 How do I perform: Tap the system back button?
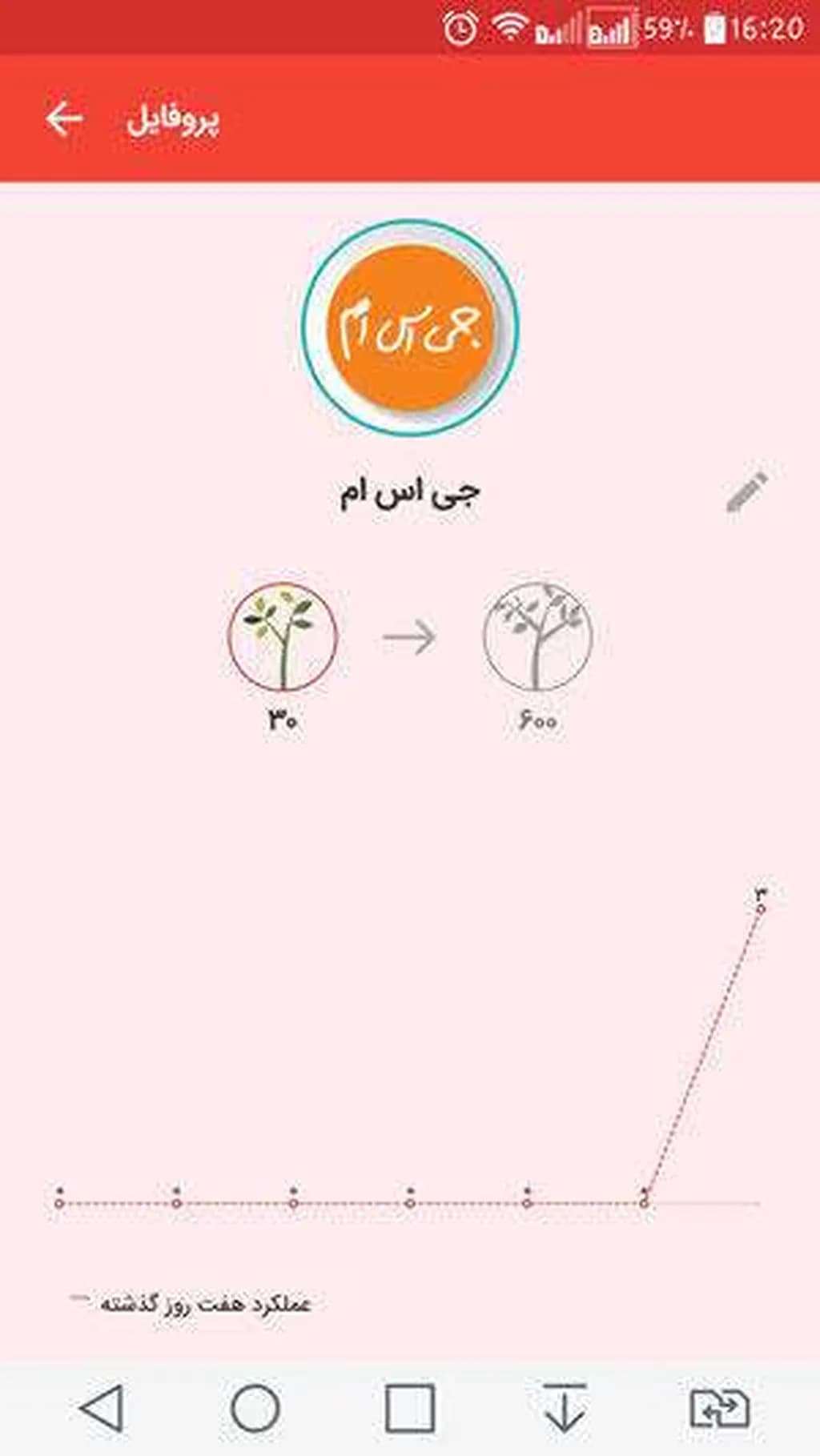coord(102,1408)
